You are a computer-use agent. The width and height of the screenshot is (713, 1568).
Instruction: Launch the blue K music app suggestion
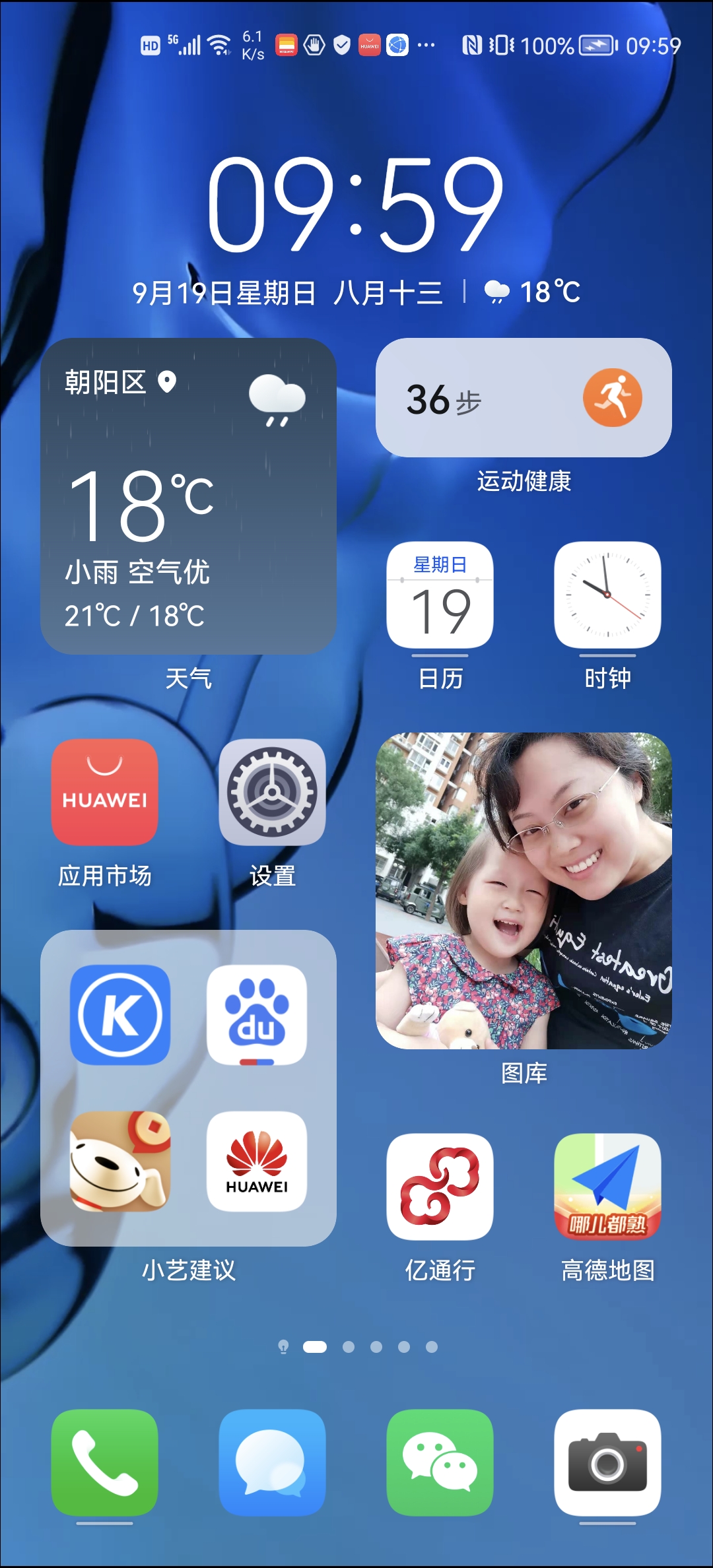[x=120, y=1015]
